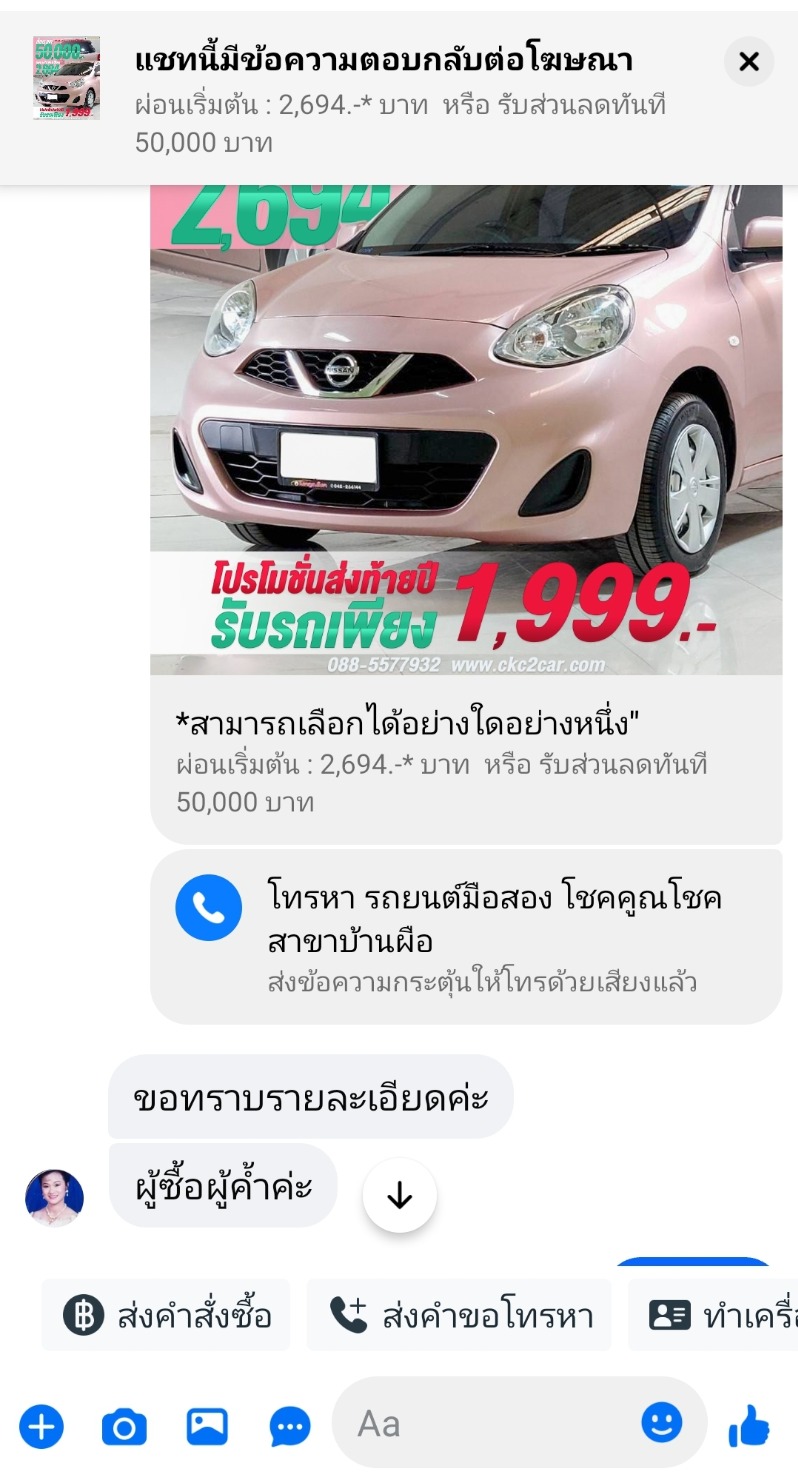Jump to latest message with down arrow
Image resolution: width=798 pixels, height=1480 pixels.
tap(400, 1195)
